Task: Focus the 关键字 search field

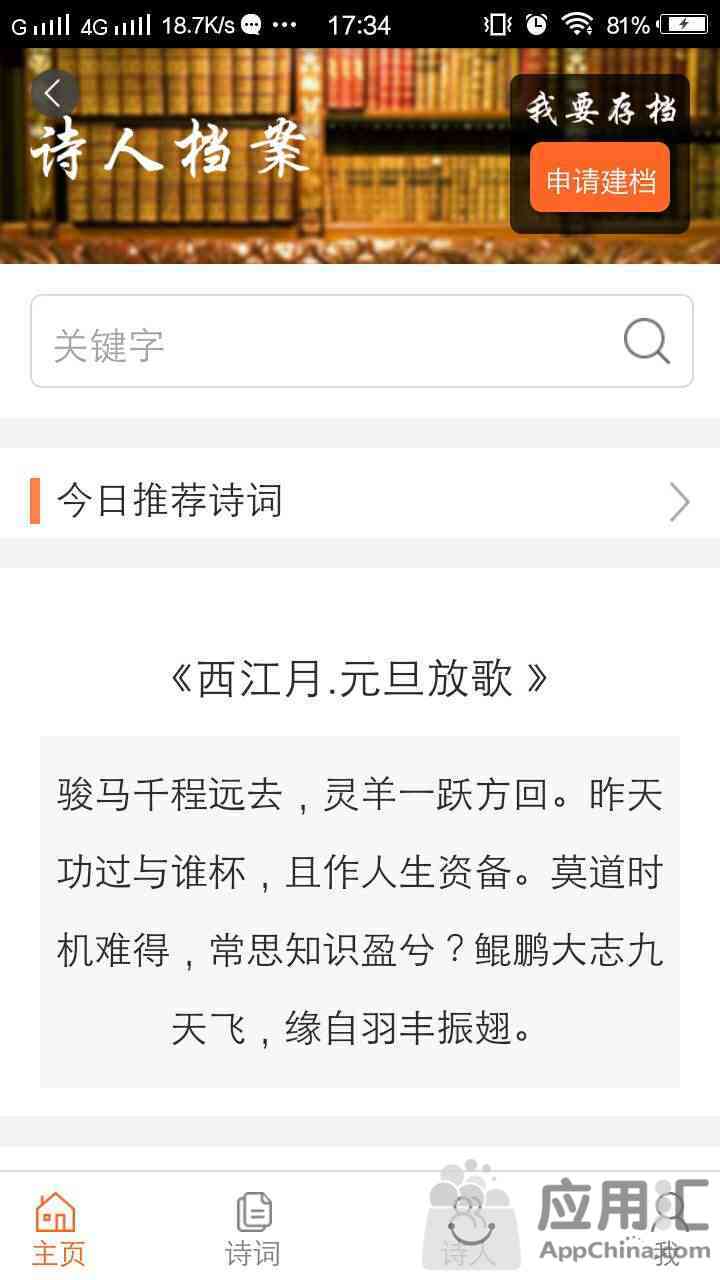Action: point(362,341)
